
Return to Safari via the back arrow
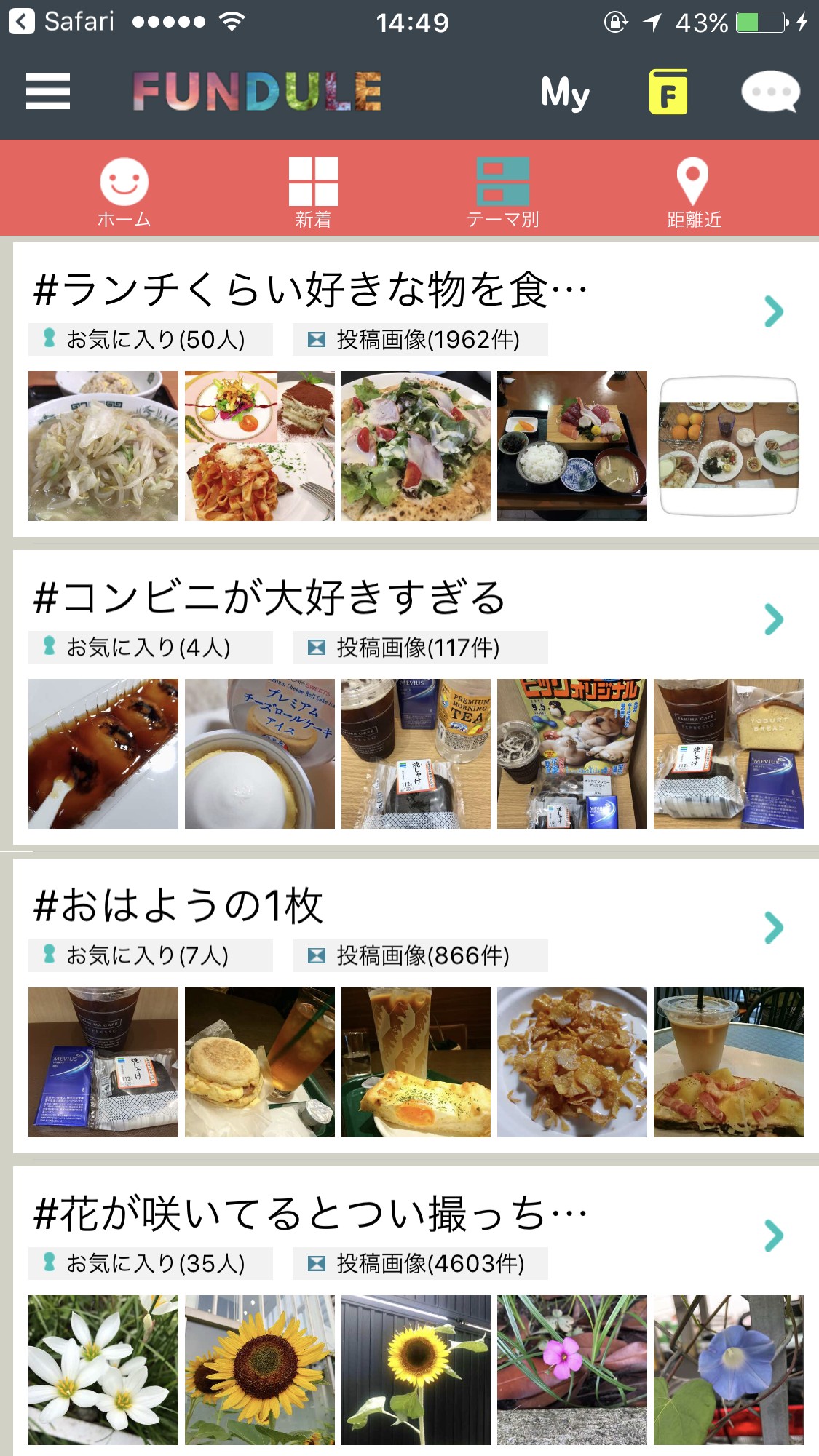pos(22,22)
